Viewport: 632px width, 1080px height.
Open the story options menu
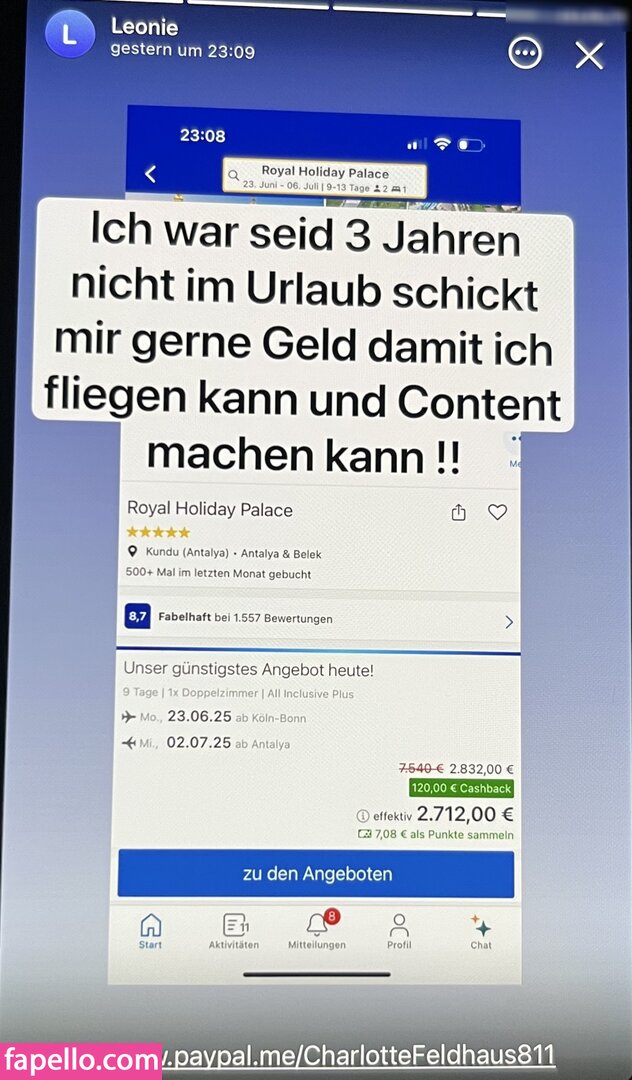click(525, 53)
